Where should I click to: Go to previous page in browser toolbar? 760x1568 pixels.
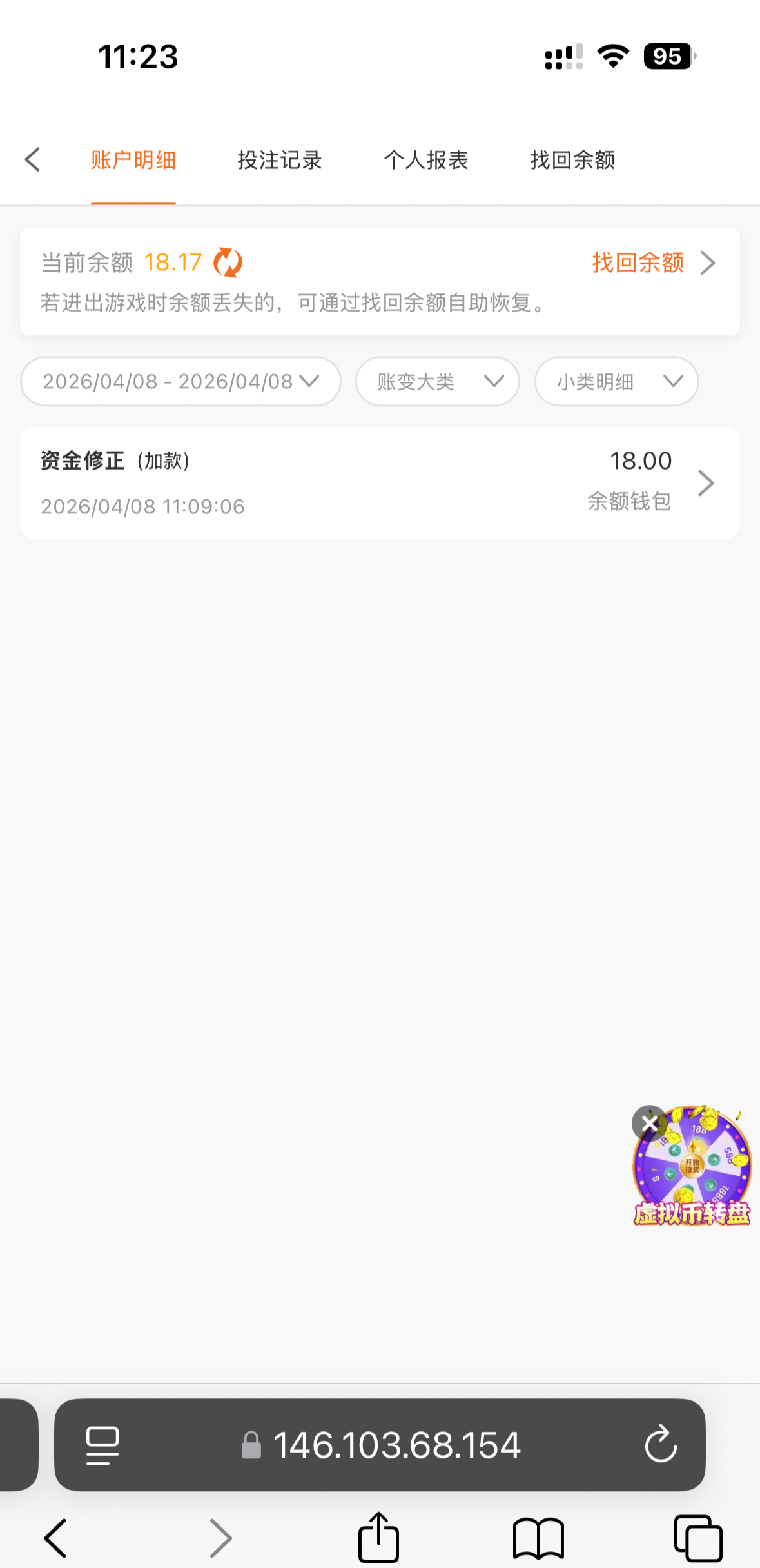point(55,1538)
